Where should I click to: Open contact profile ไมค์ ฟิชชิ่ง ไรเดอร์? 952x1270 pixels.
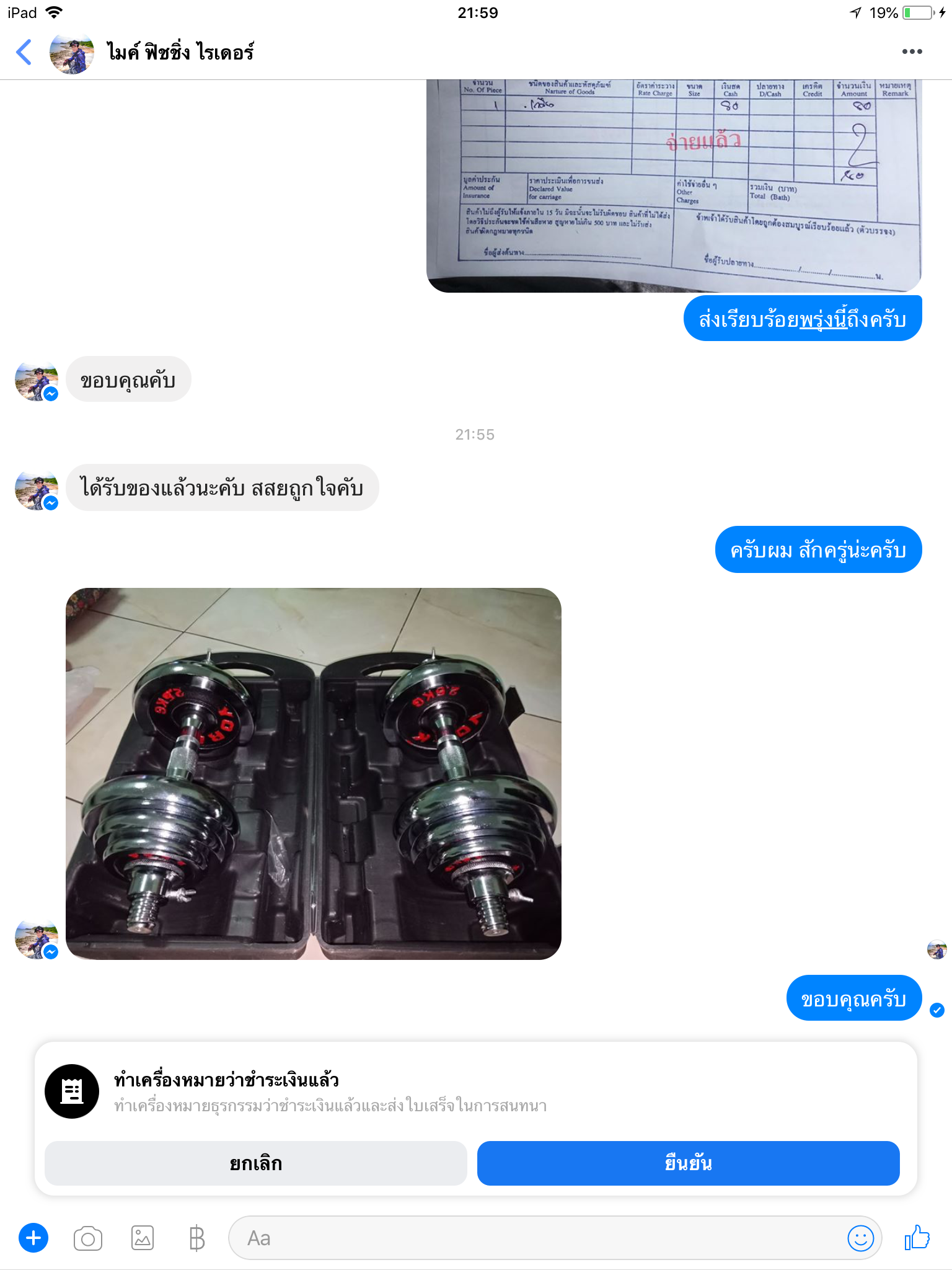pos(180,52)
